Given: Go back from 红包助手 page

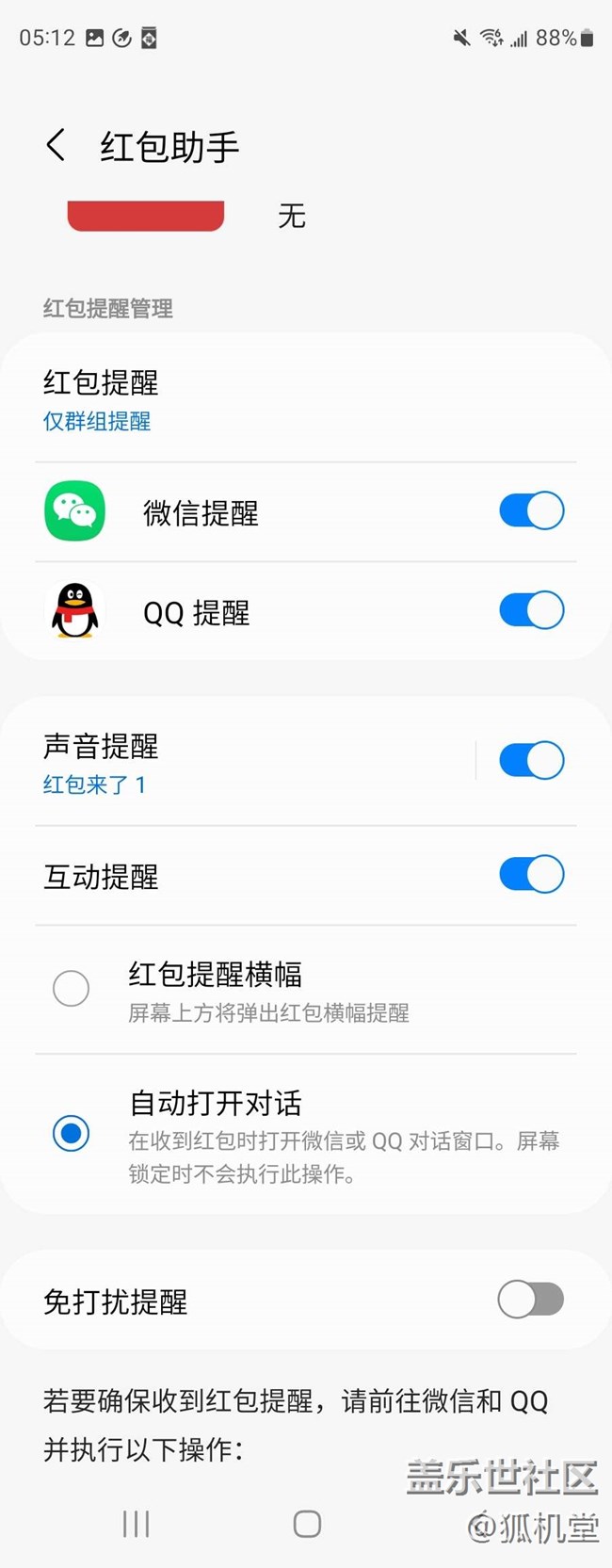Looking at the screenshot, I should click(x=56, y=146).
